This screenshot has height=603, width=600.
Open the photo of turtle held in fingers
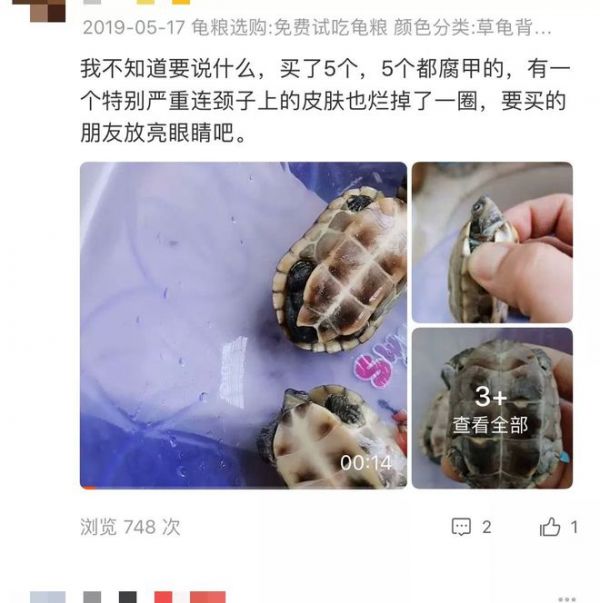pos(492,242)
